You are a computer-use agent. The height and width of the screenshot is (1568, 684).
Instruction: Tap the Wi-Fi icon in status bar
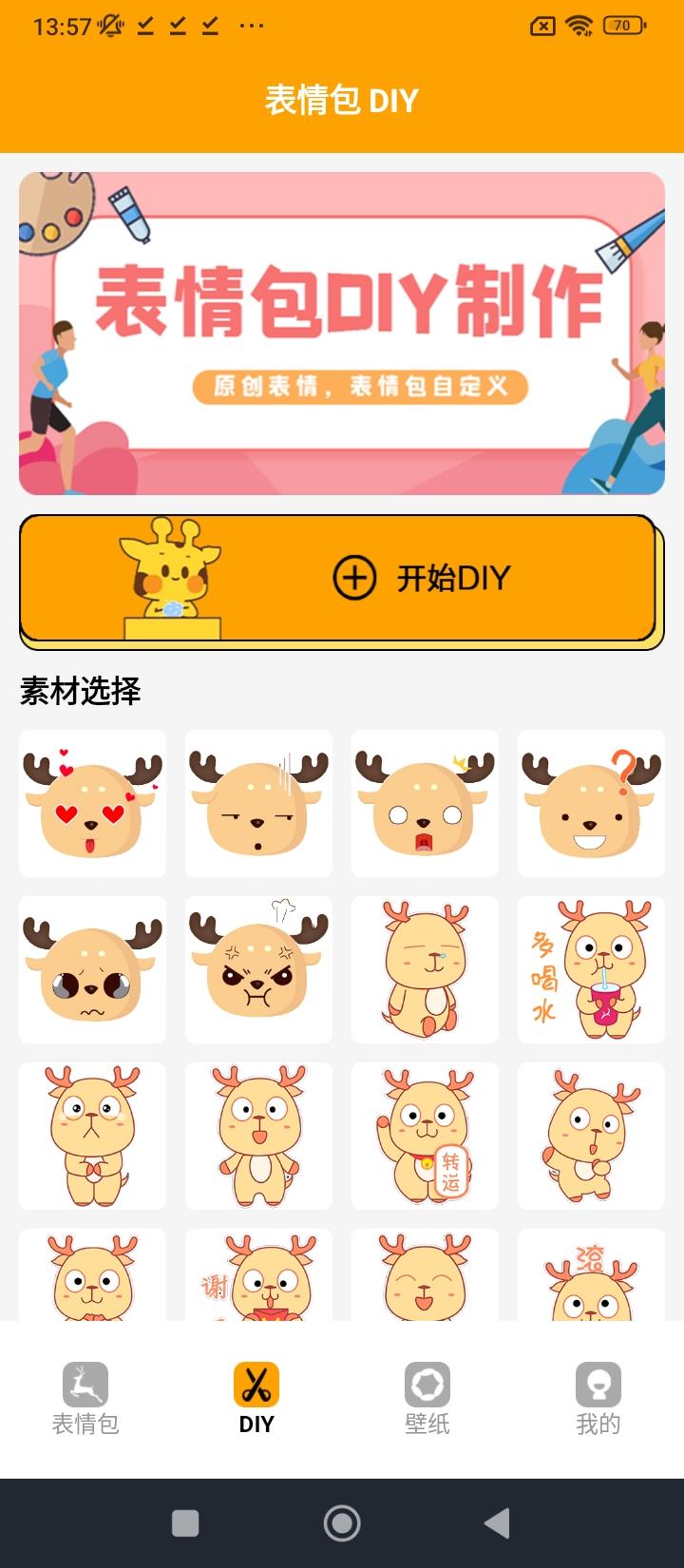click(580, 26)
